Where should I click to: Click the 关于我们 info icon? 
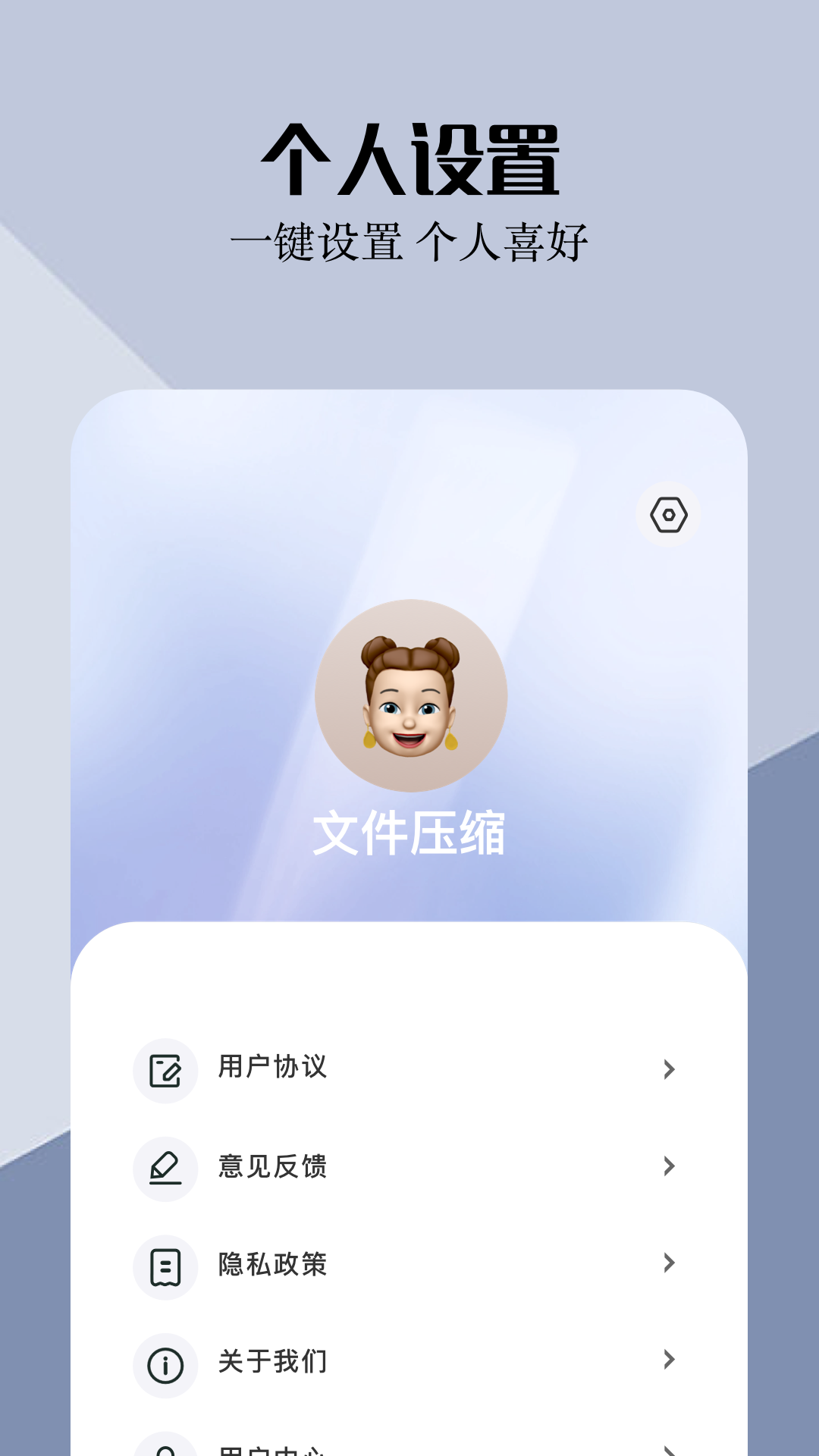pos(166,1363)
